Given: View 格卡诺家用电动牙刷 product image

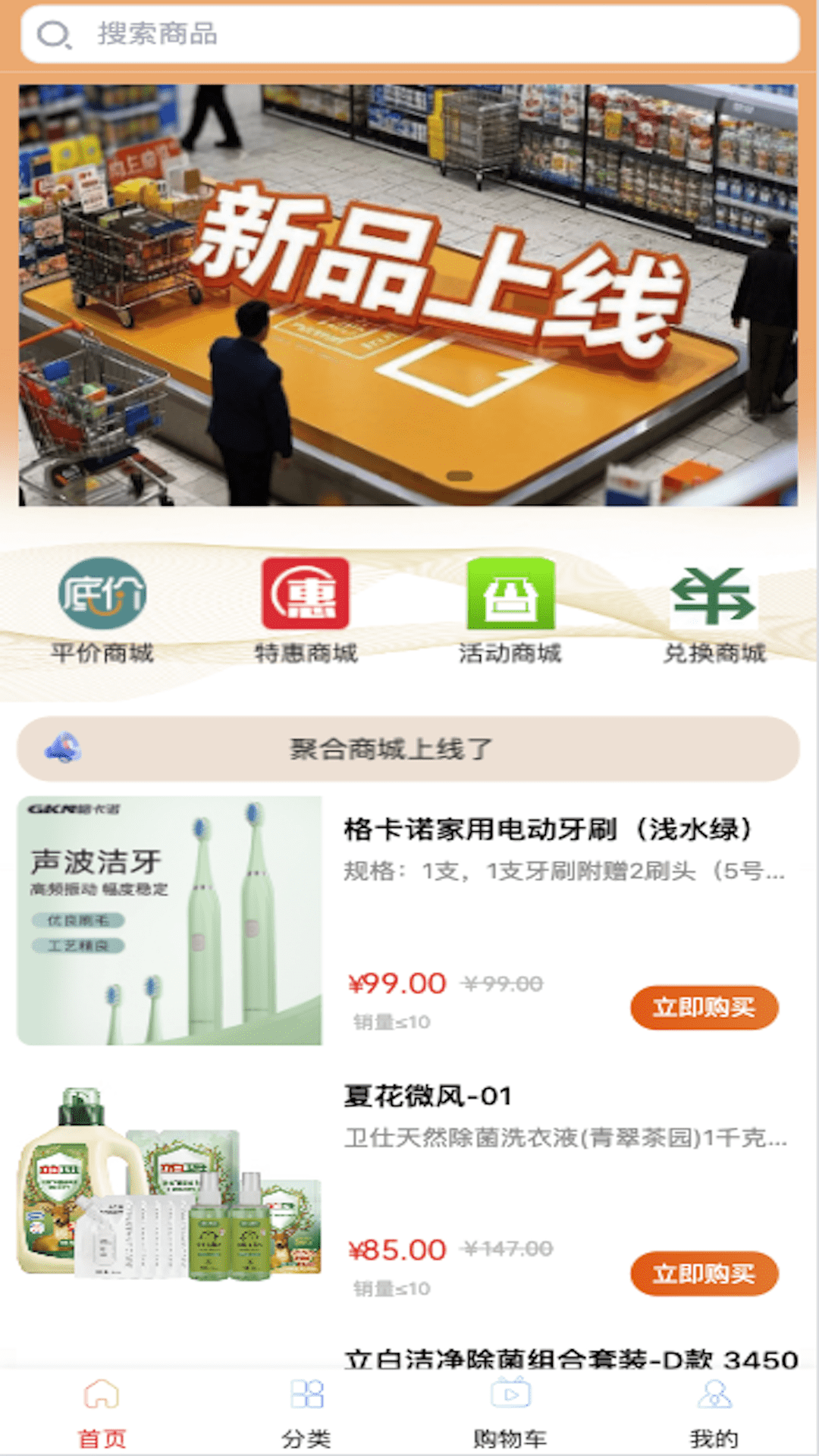Looking at the screenshot, I should tap(169, 920).
